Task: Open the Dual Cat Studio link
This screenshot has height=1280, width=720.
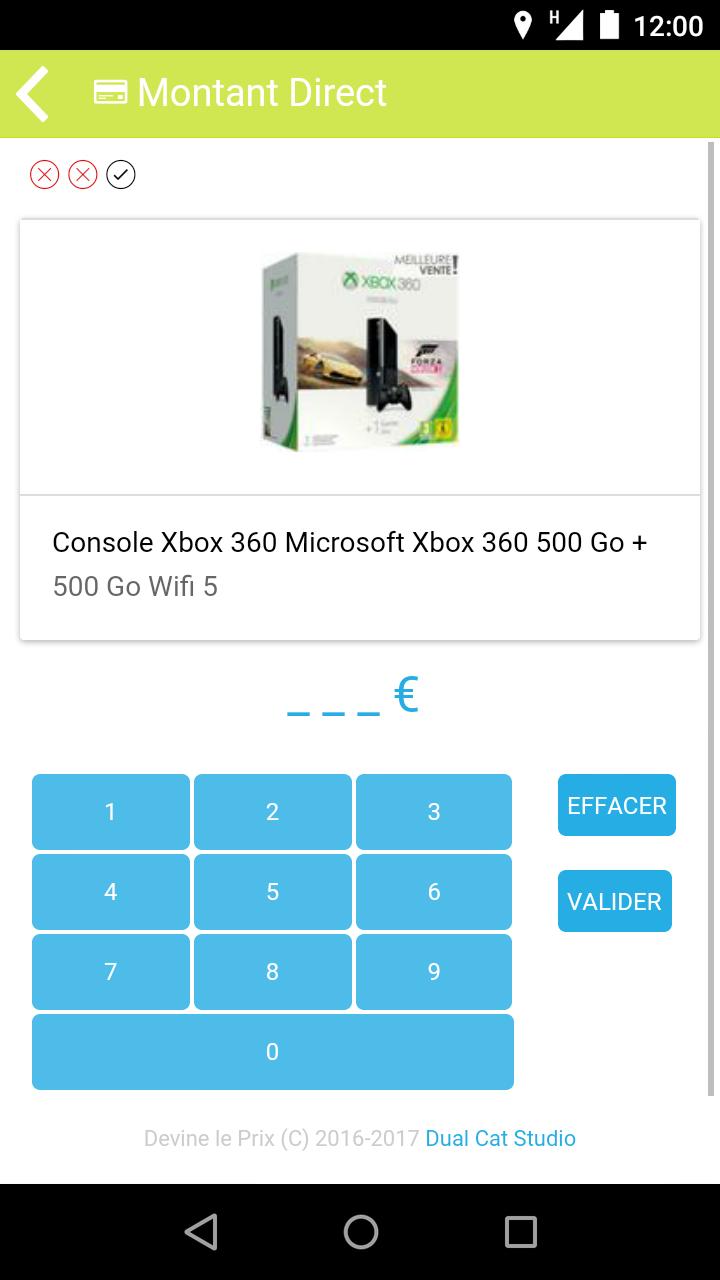Action: click(500, 1138)
